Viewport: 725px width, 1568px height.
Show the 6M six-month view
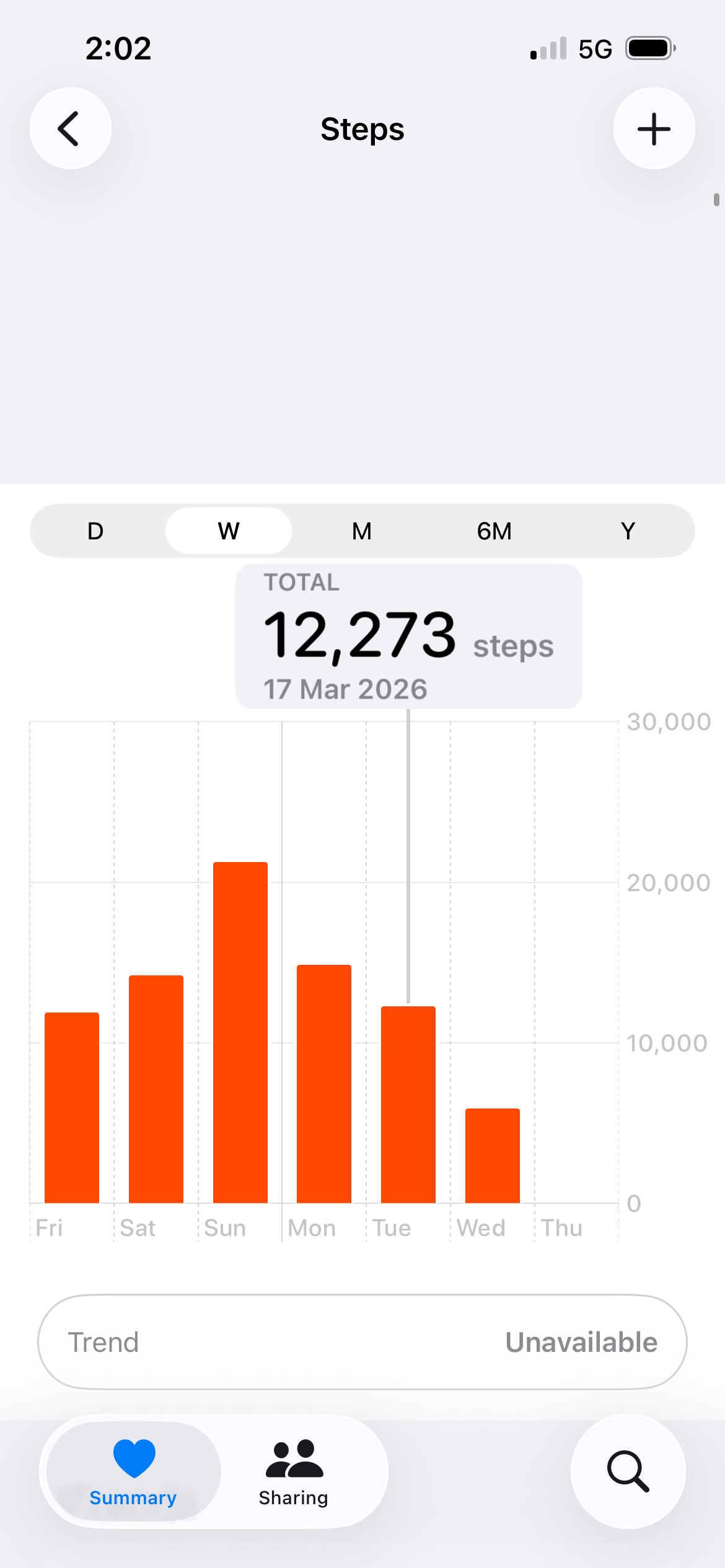tap(494, 531)
